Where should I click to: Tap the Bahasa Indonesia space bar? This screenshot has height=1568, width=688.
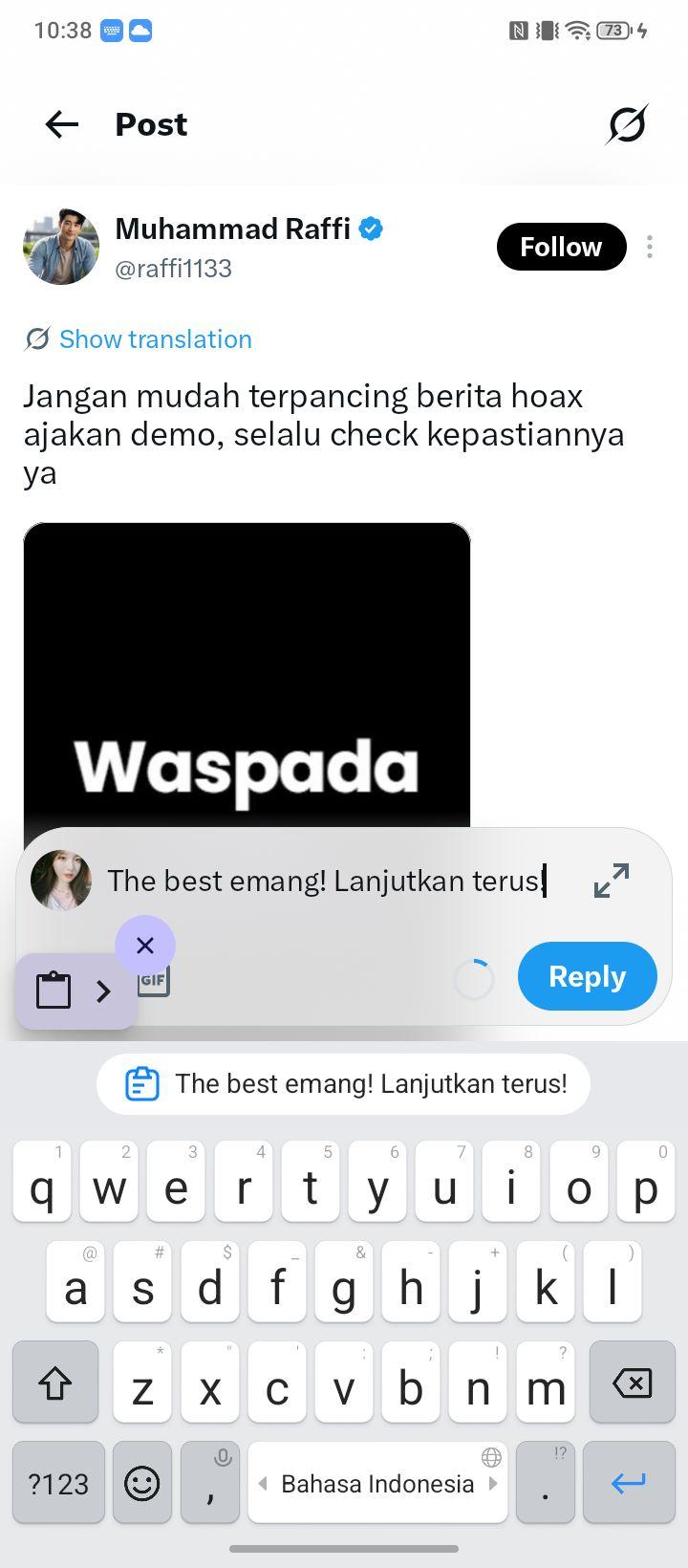click(x=377, y=1483)
